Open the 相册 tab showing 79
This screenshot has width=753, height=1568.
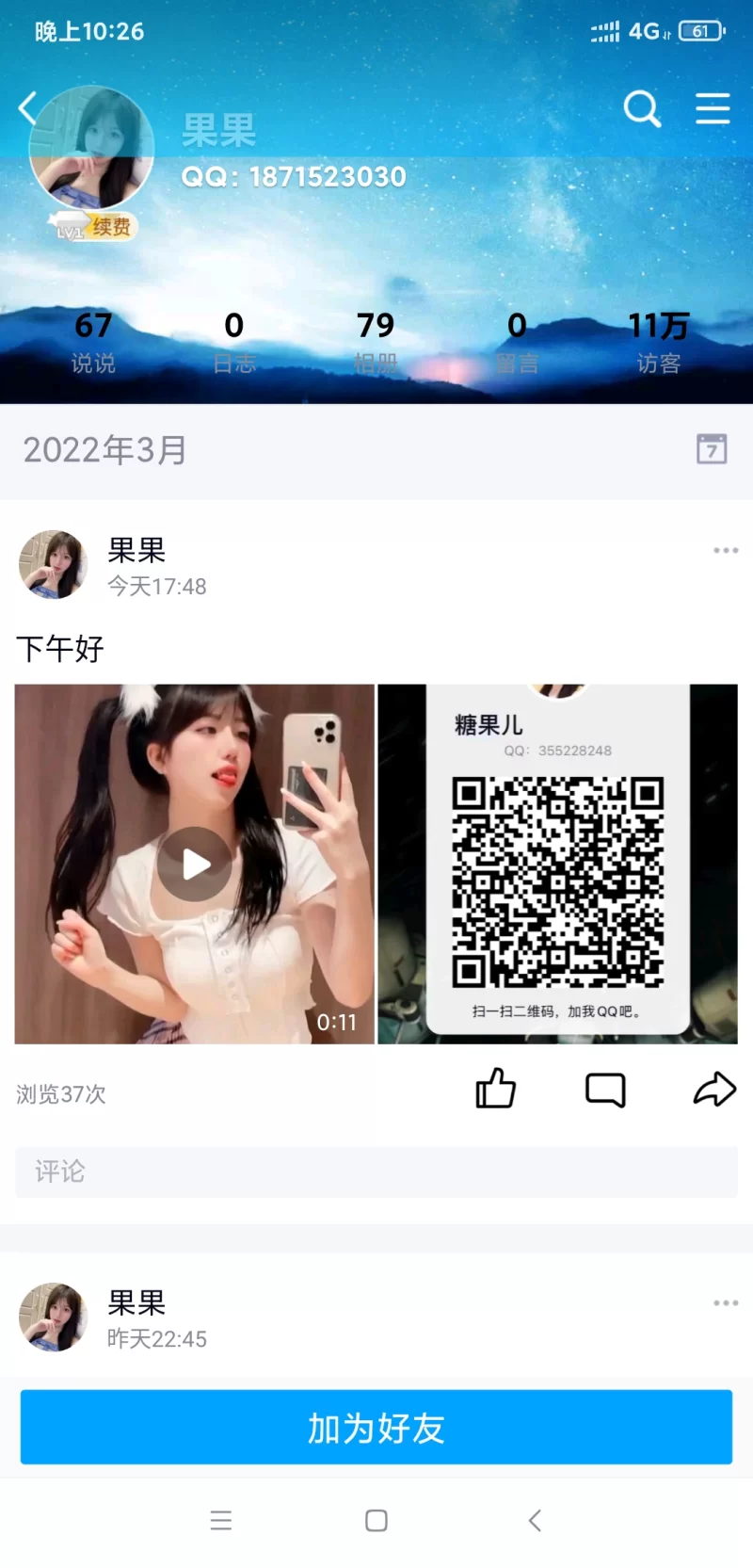376,343
